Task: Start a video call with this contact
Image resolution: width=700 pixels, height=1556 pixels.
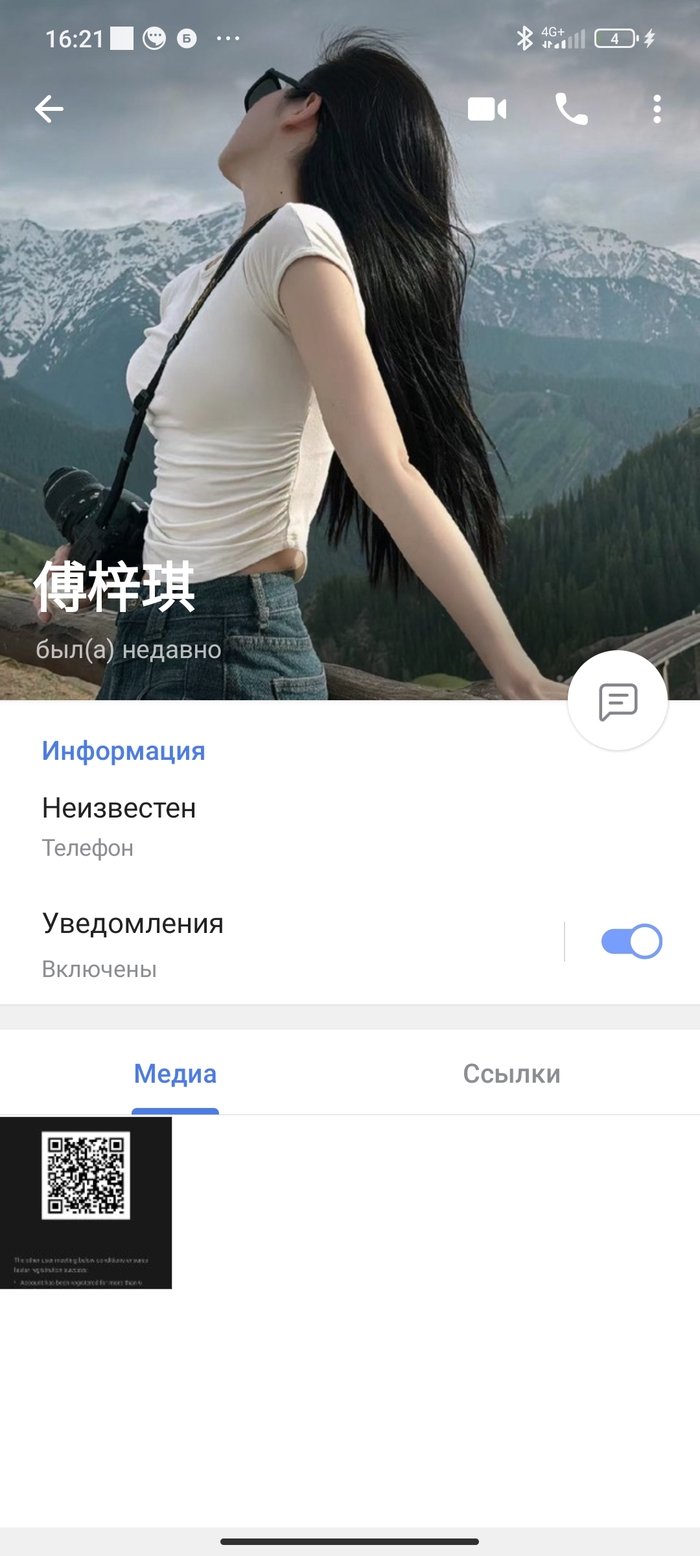Action: click(x=487, y=109)
